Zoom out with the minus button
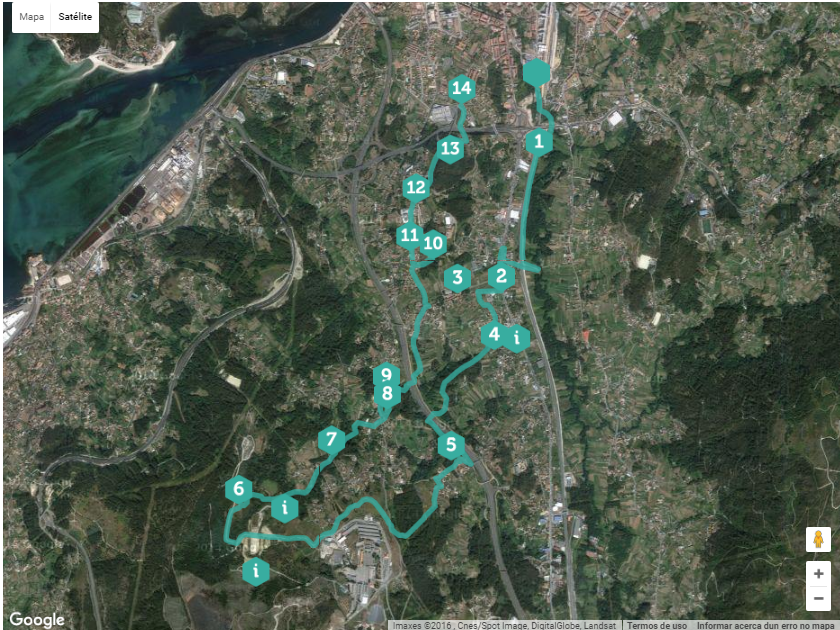 tap(818, 597)
